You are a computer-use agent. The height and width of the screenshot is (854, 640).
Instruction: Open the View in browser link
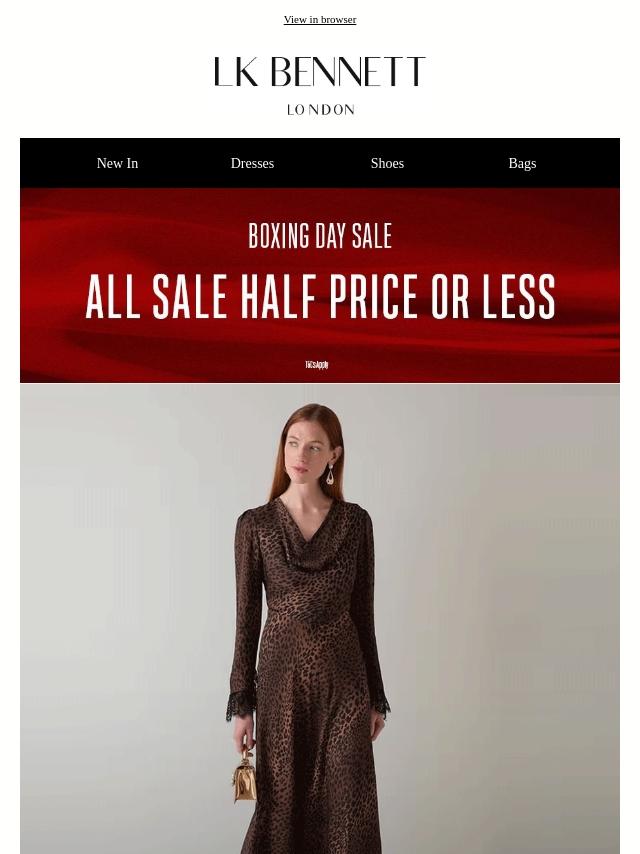click(319, 20)
